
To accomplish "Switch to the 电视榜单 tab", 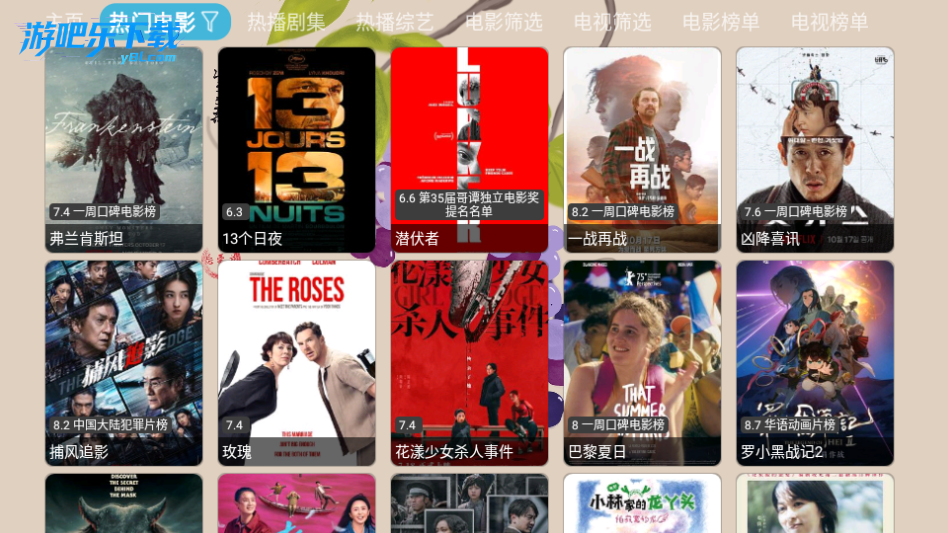I will click(x=829, y=22).
